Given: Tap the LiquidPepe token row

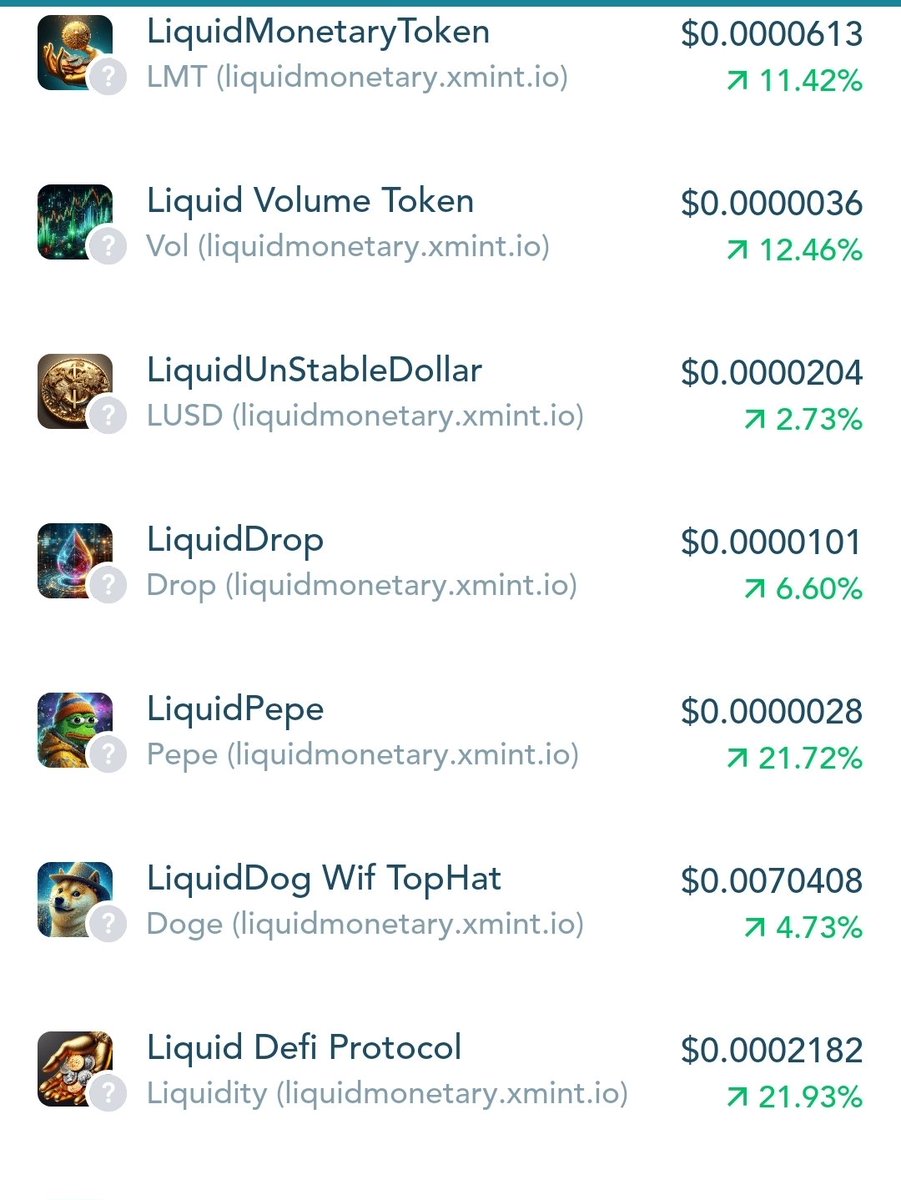Looking at the screenshot, I should 450,731.
